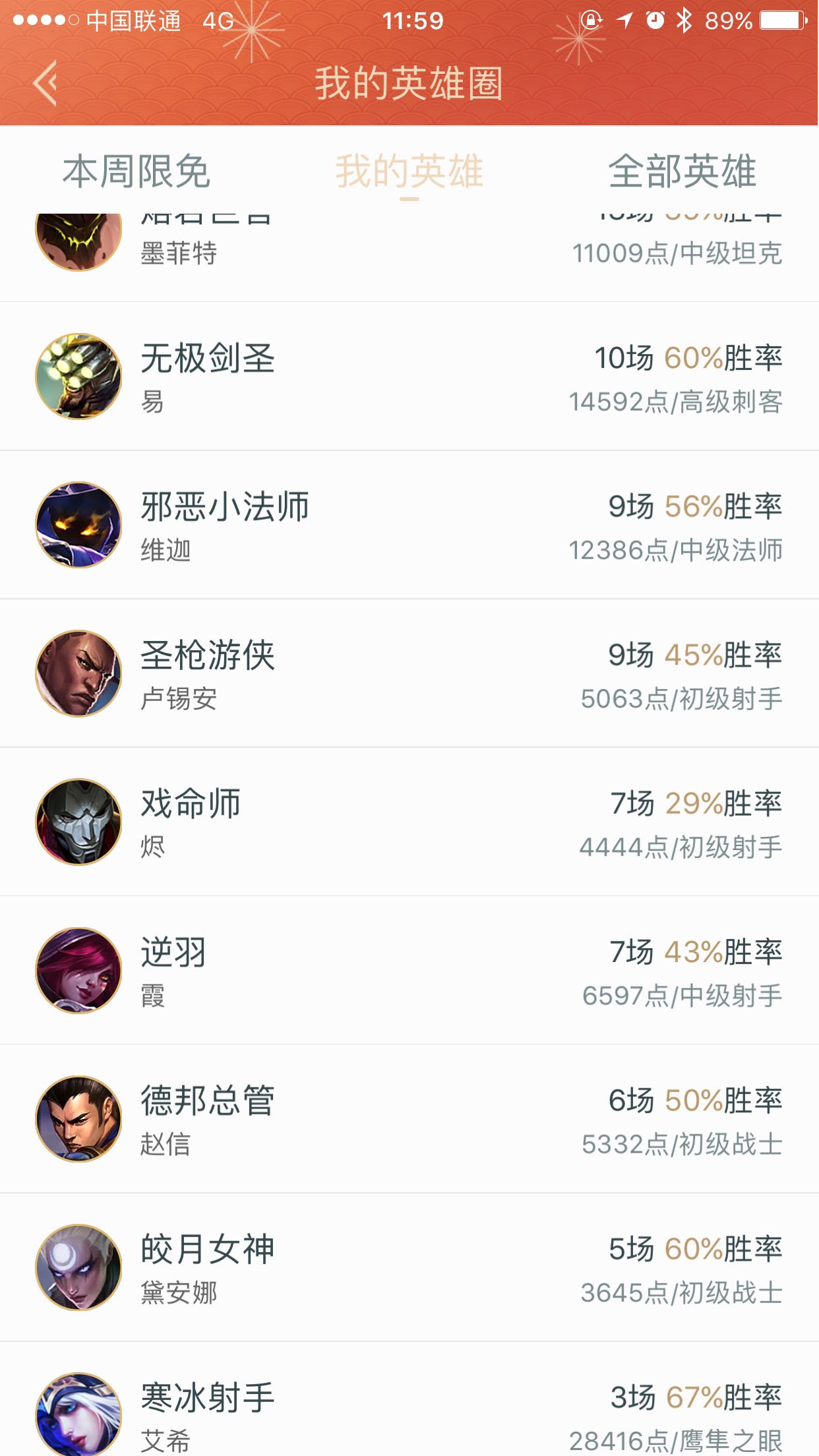Switch to the 全部英雄 tab
This screenshot has width=819, height=1456.
point(682,171)
